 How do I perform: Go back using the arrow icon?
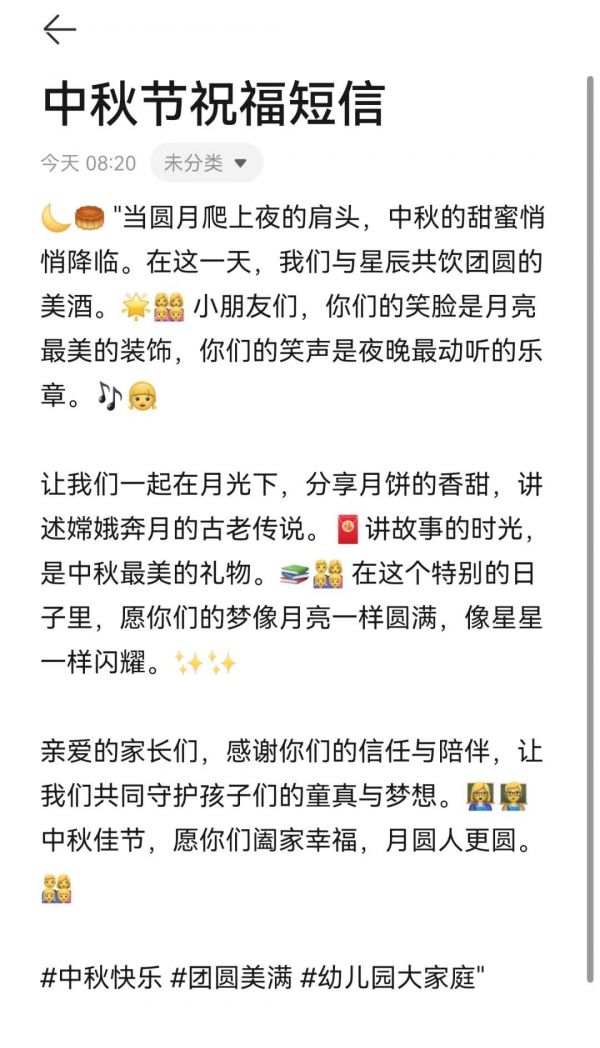(x=59, y=31)
